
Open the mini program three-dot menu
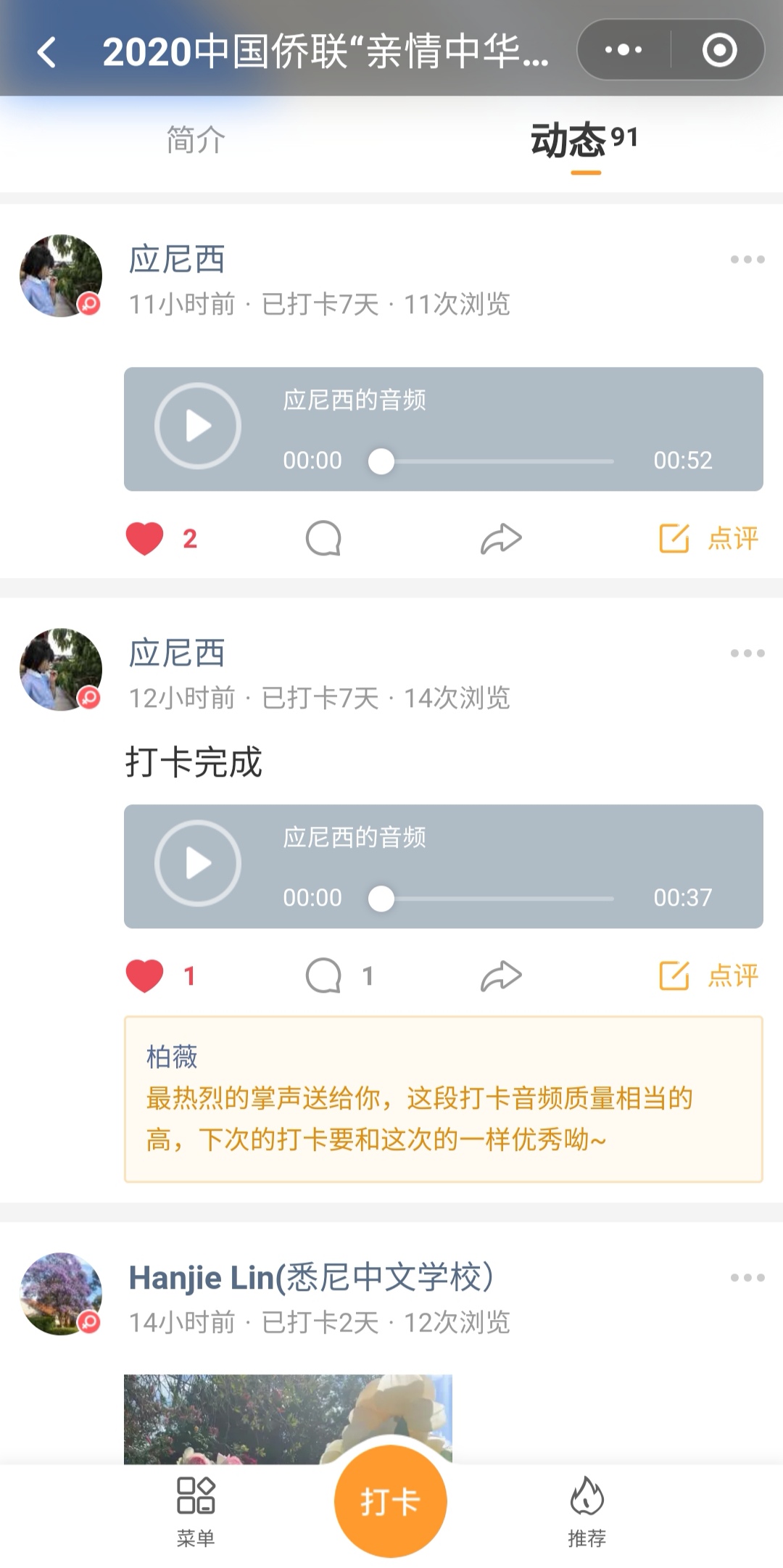(623, 50)
